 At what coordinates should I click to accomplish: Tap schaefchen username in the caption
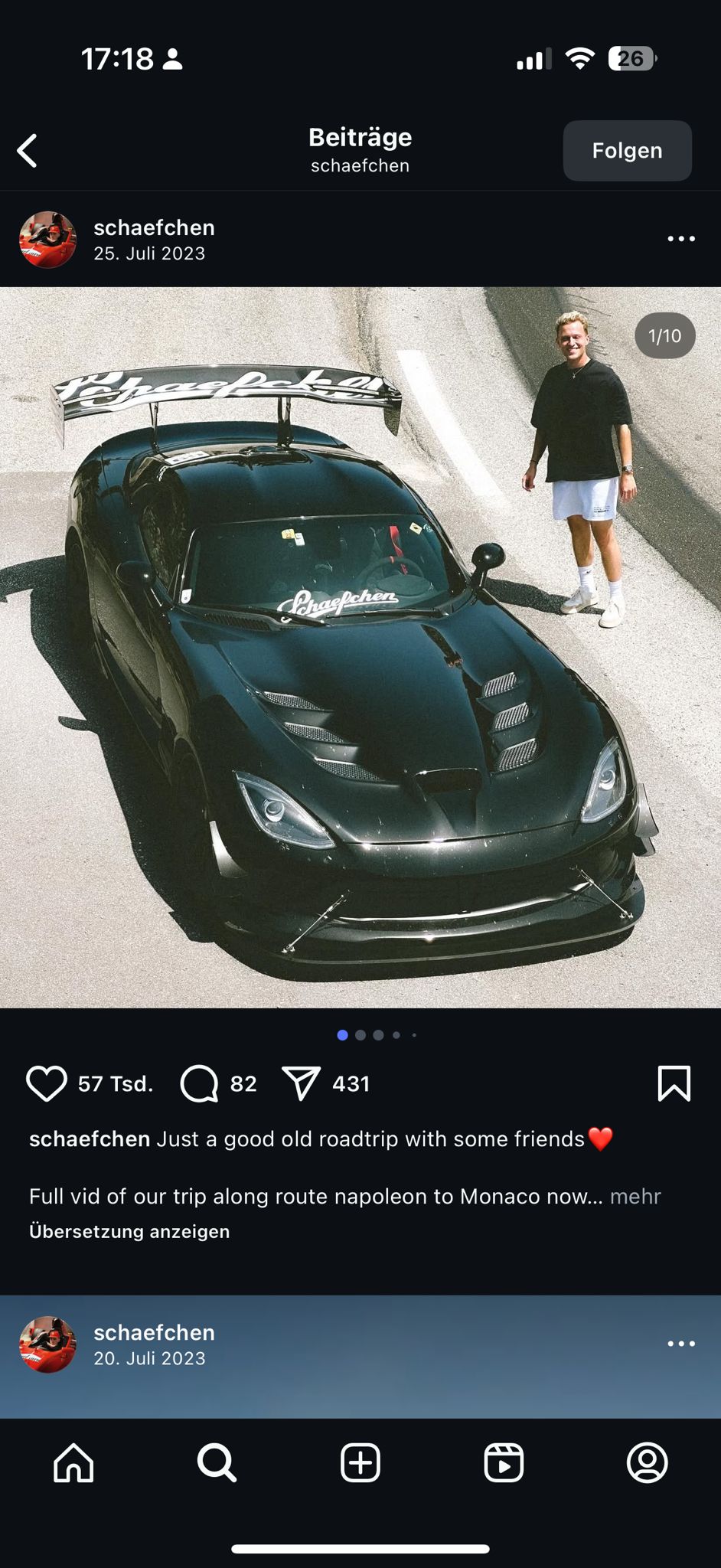pos(90,1138)
